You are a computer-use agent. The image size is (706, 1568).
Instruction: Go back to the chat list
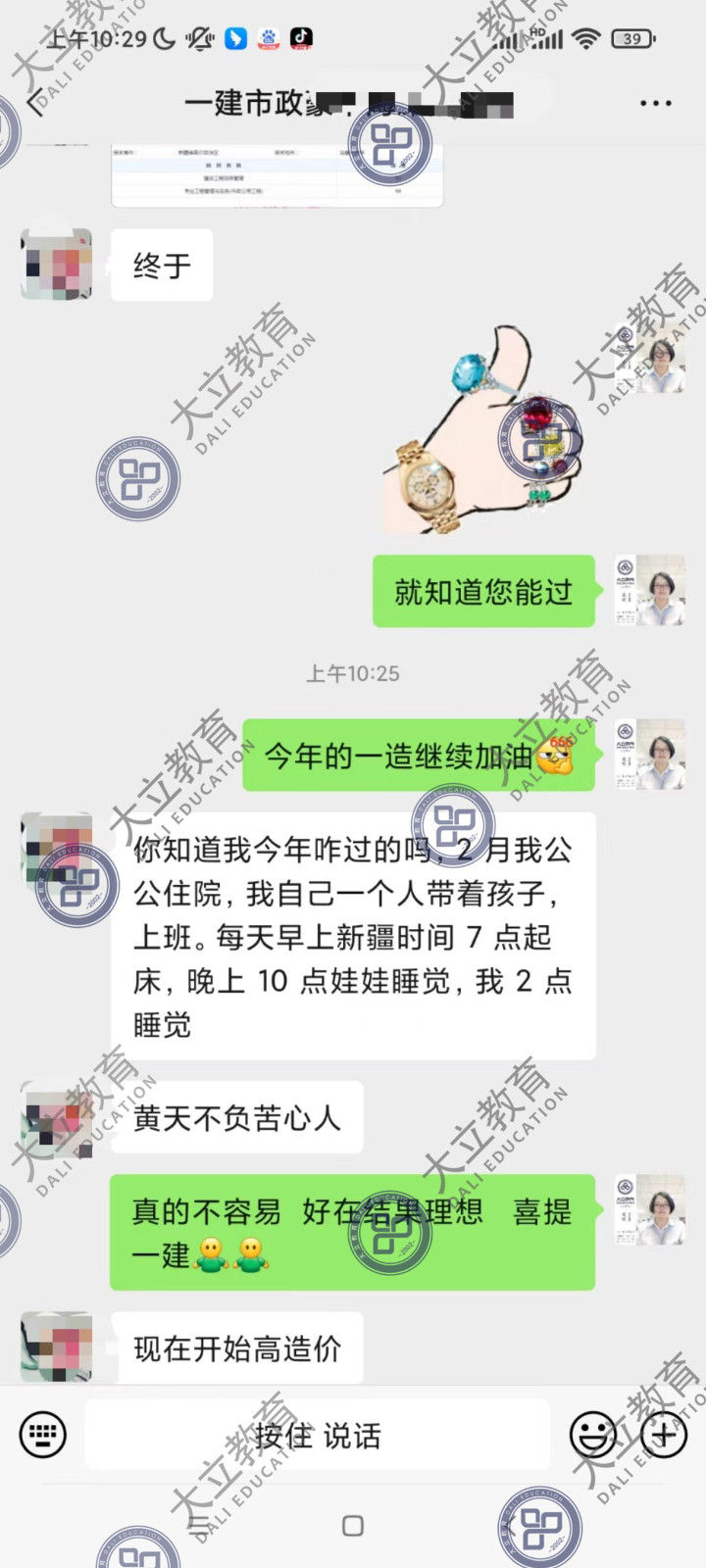pyautogui.click(x=35, y=102)
